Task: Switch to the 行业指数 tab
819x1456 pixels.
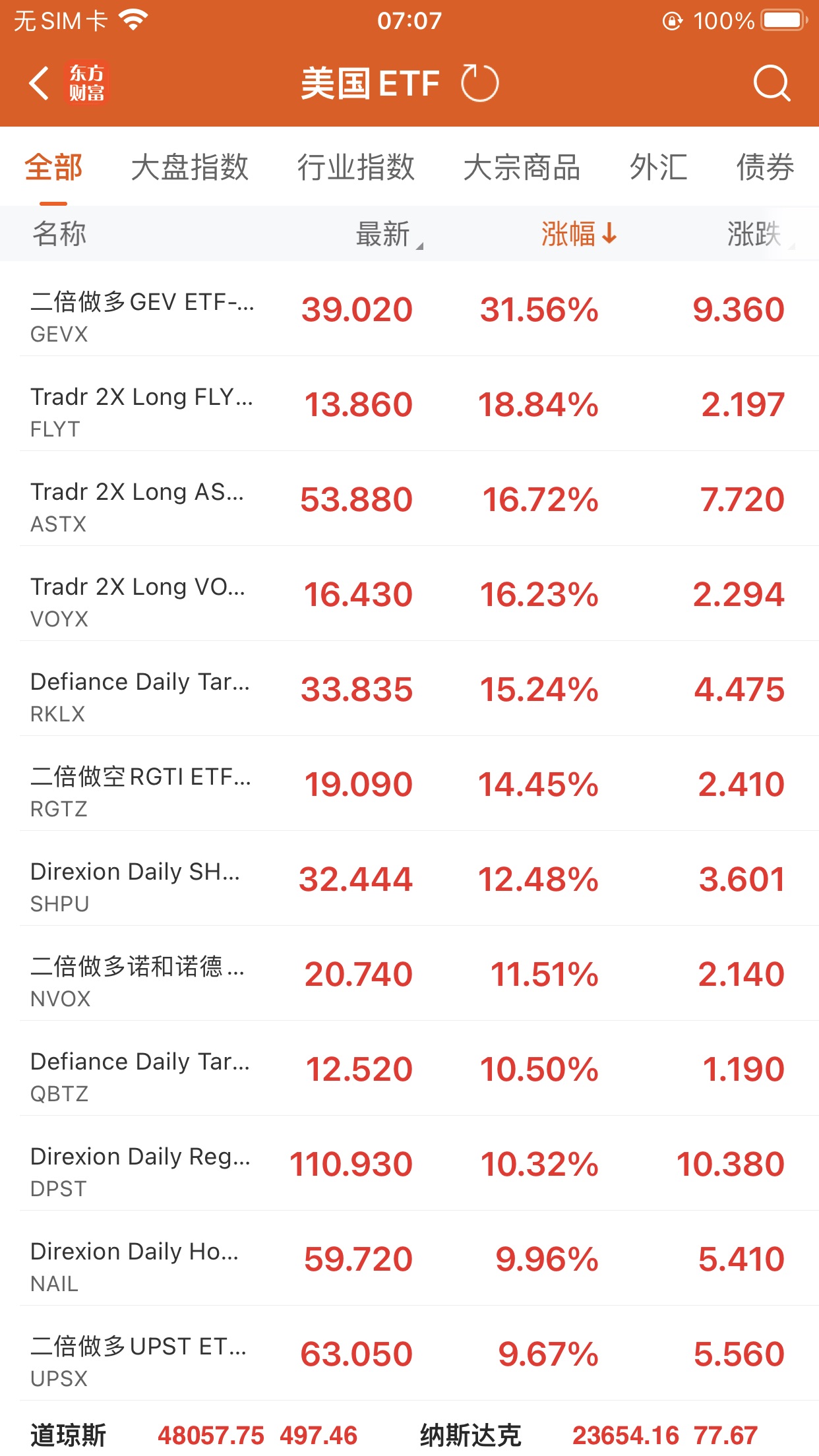Action: pyautogui.click(x=355, y=167)
